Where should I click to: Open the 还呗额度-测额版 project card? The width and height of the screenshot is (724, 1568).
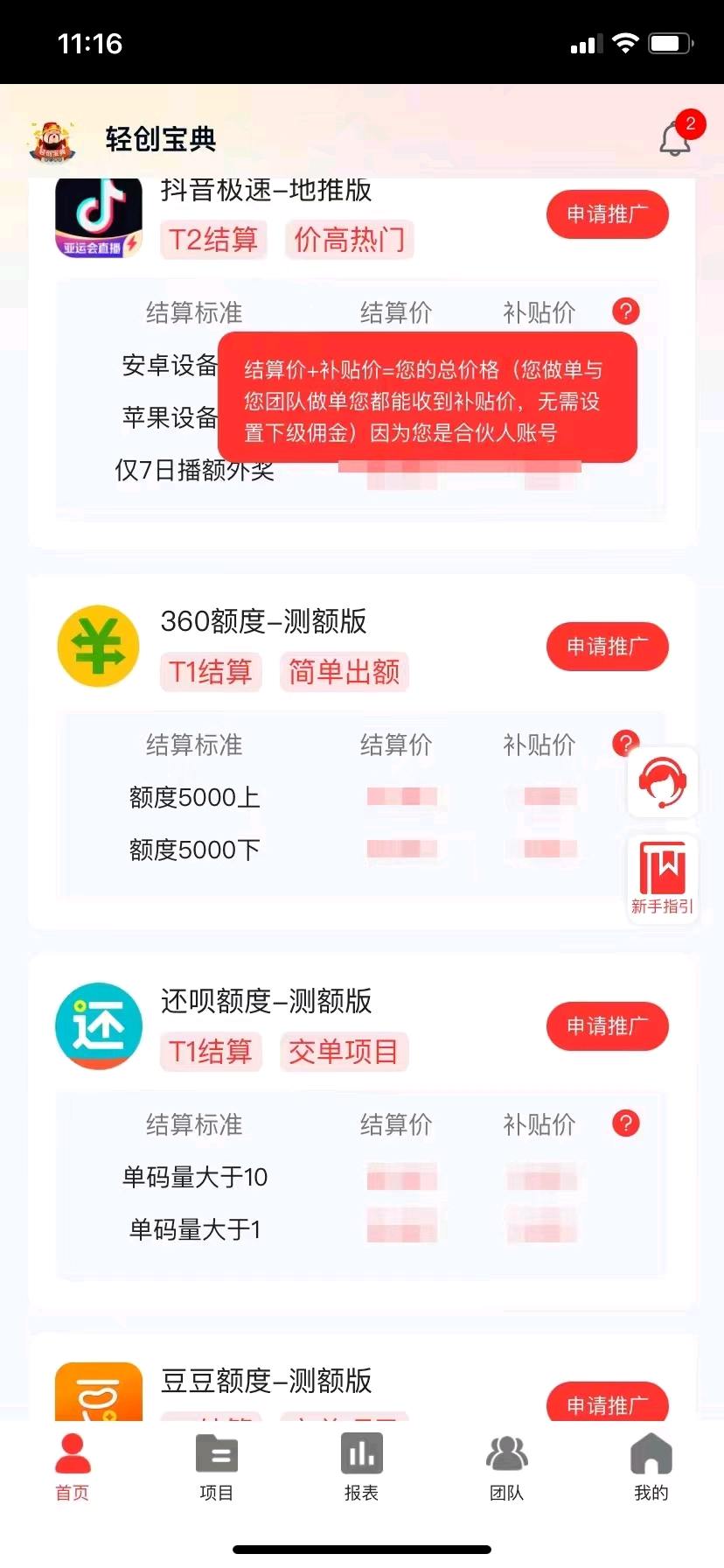click(x=266, y=1001)
